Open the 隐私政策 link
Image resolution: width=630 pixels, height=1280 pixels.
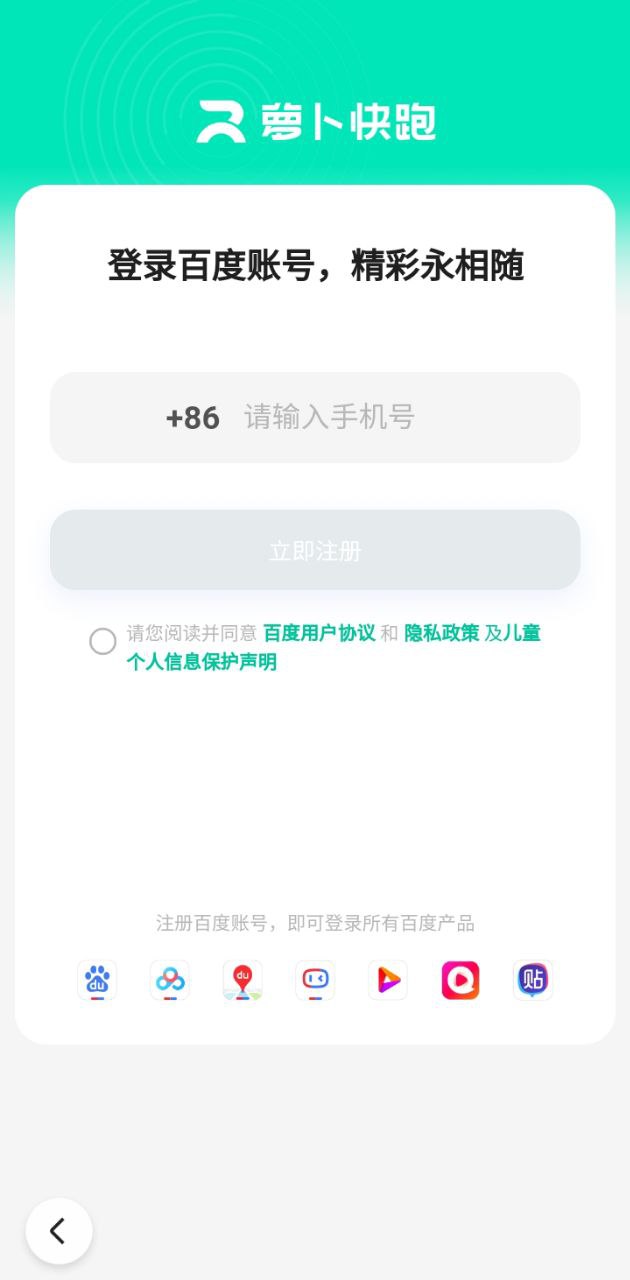[441, 633]
